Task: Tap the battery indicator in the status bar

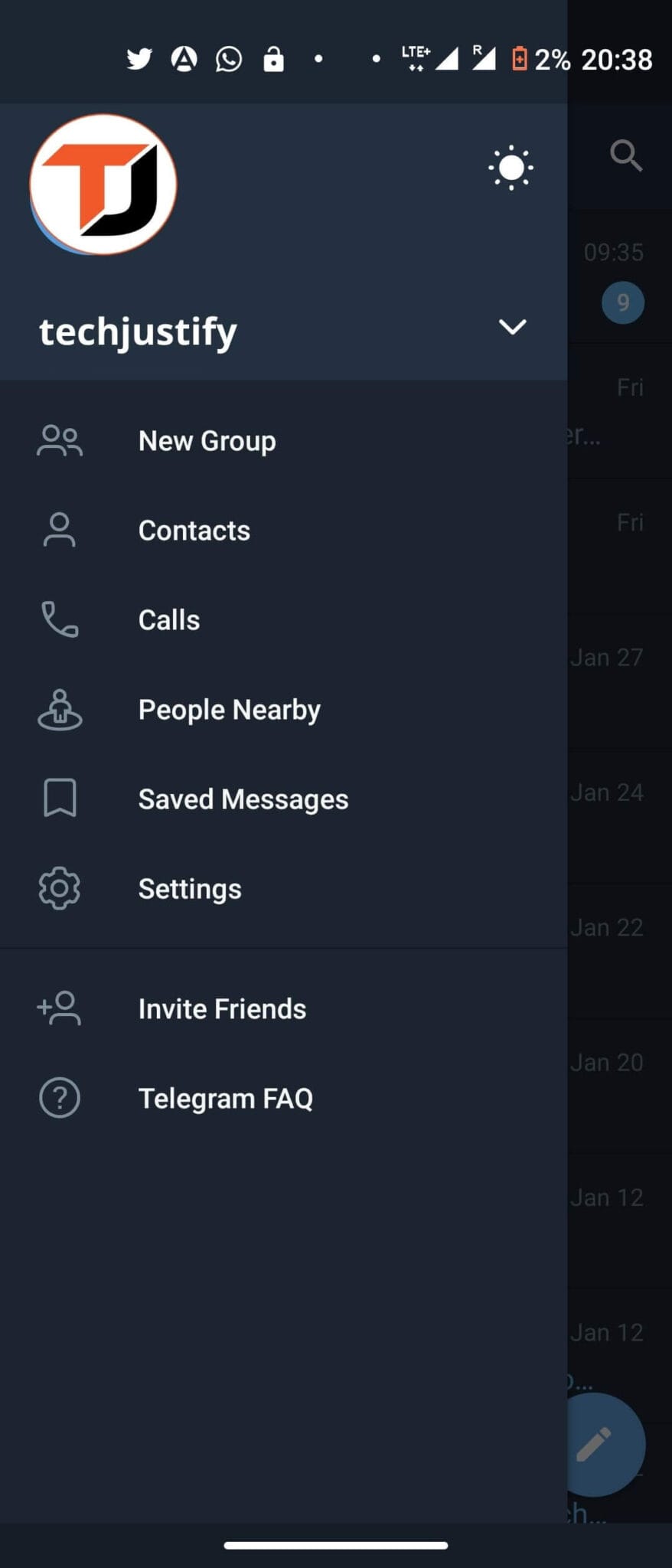Action: [519, 60]
